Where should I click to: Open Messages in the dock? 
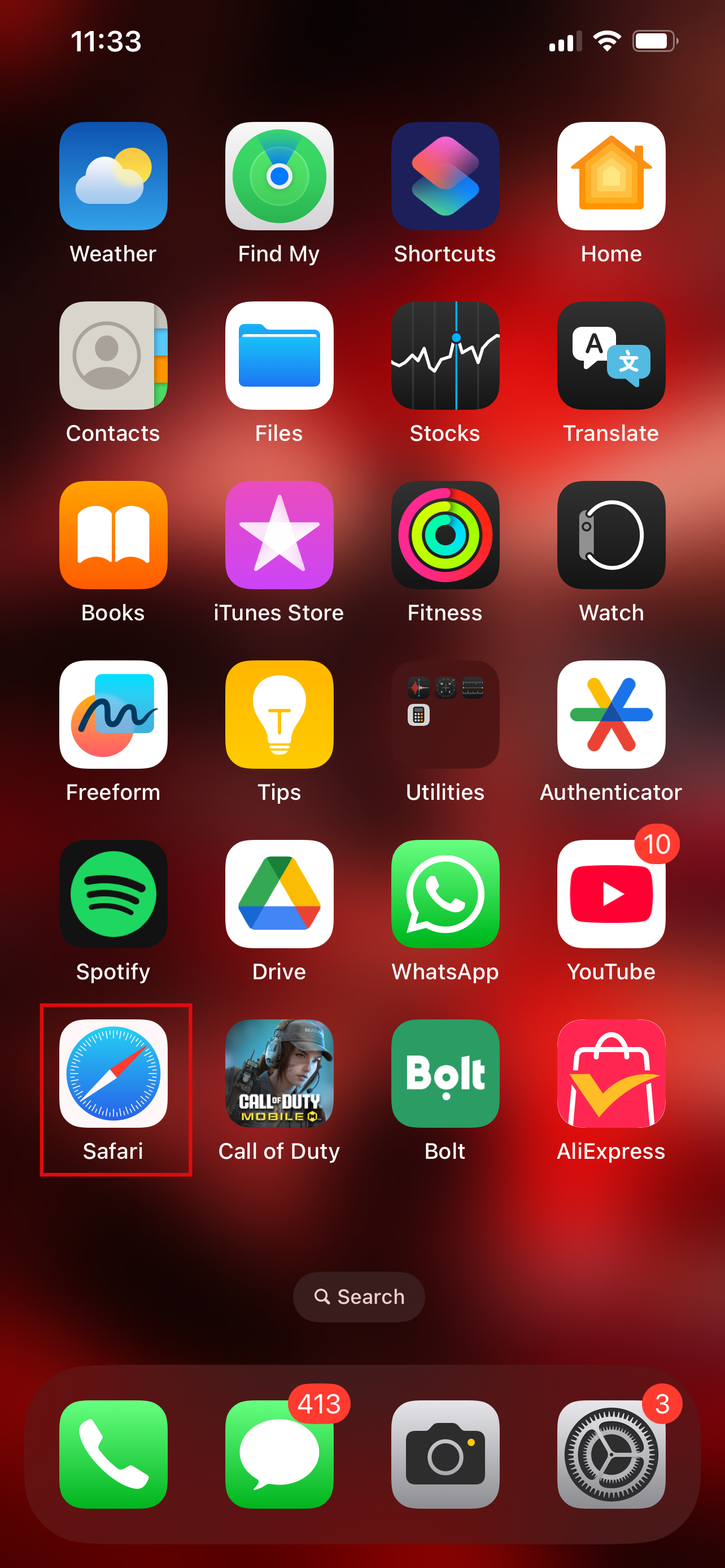coord(279,1454)
